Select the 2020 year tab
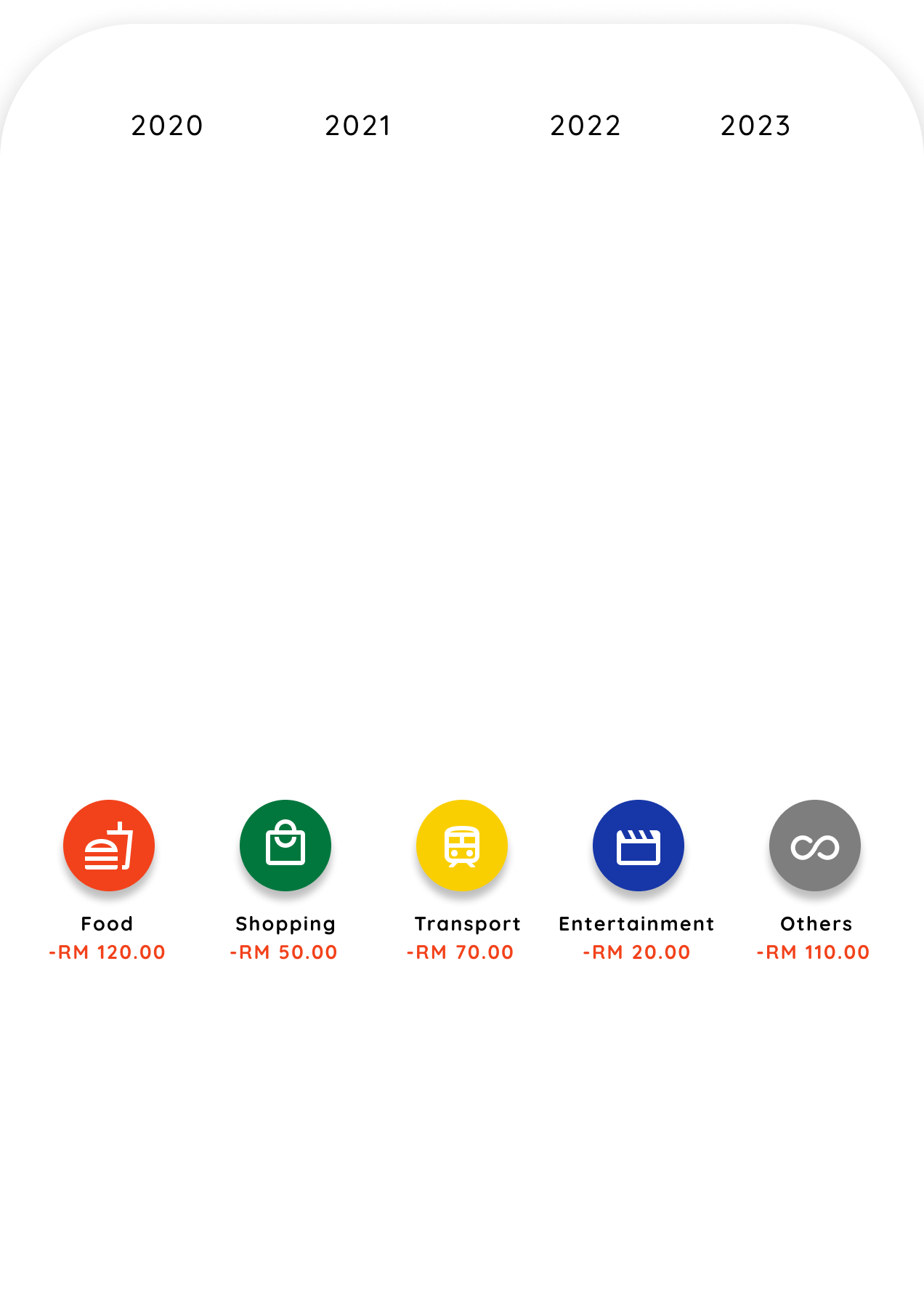The image size is (924, 1301). 167,126
